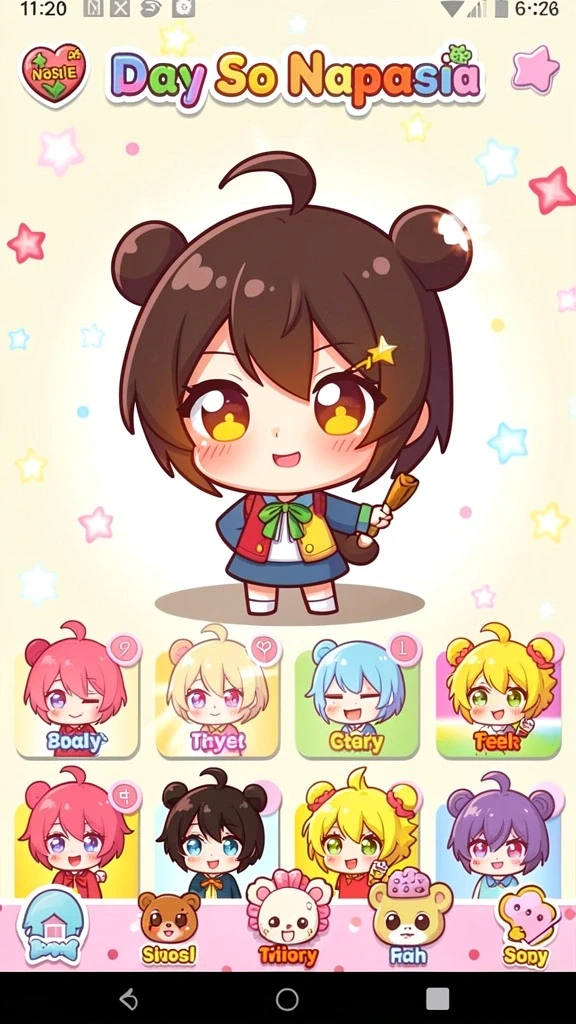Open the Tiliory tab
Image resolution: width=576 pixels, height=1024 pixels.
tap(288, 920)
